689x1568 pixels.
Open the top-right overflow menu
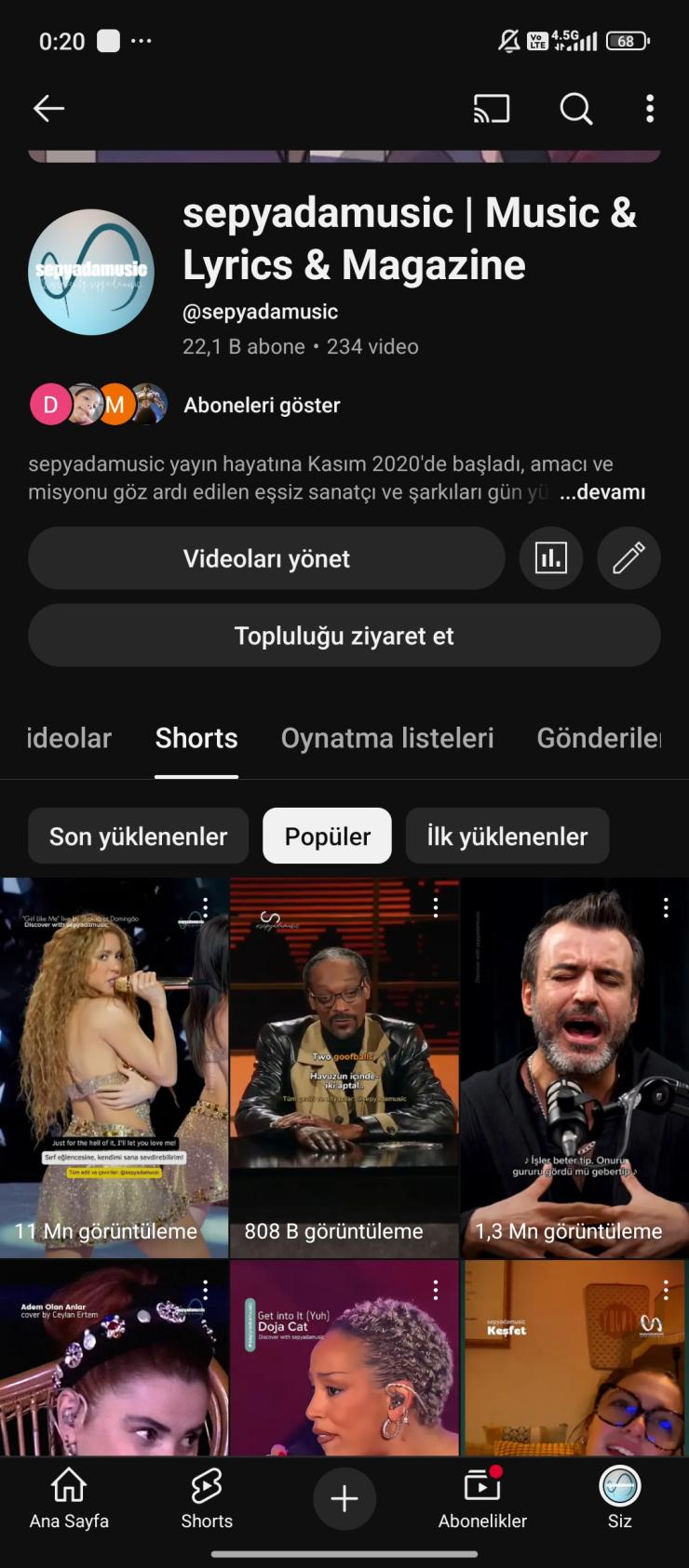coord(650,109)
